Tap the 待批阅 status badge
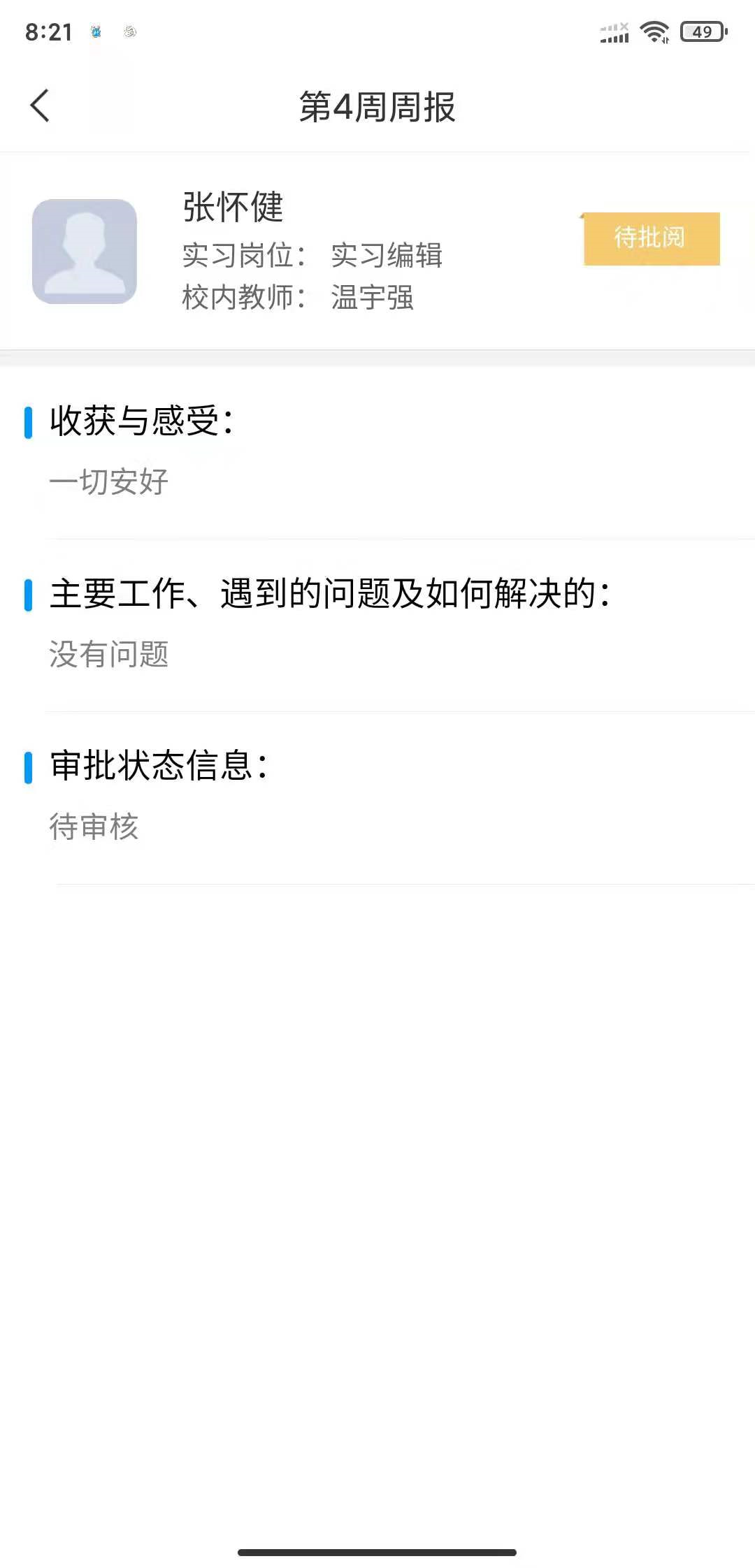755x1568 pixels. click(649, 238)
